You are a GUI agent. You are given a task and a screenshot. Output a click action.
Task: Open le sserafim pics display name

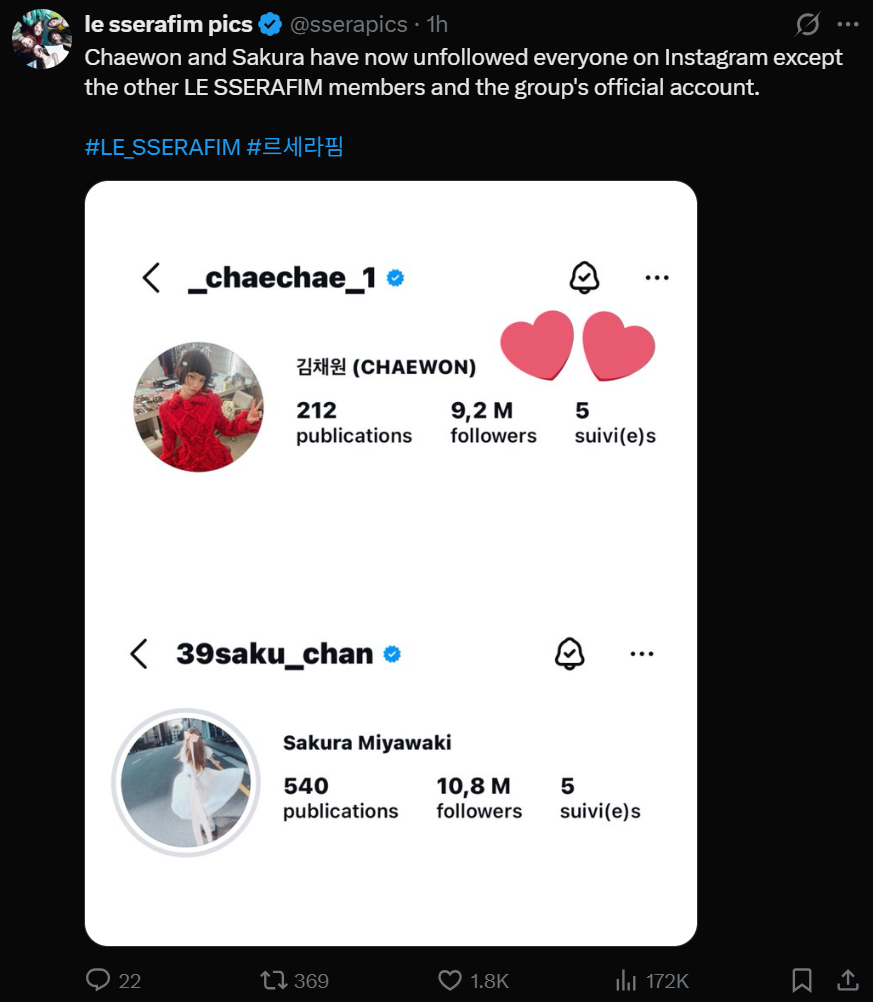coord(168,24)
